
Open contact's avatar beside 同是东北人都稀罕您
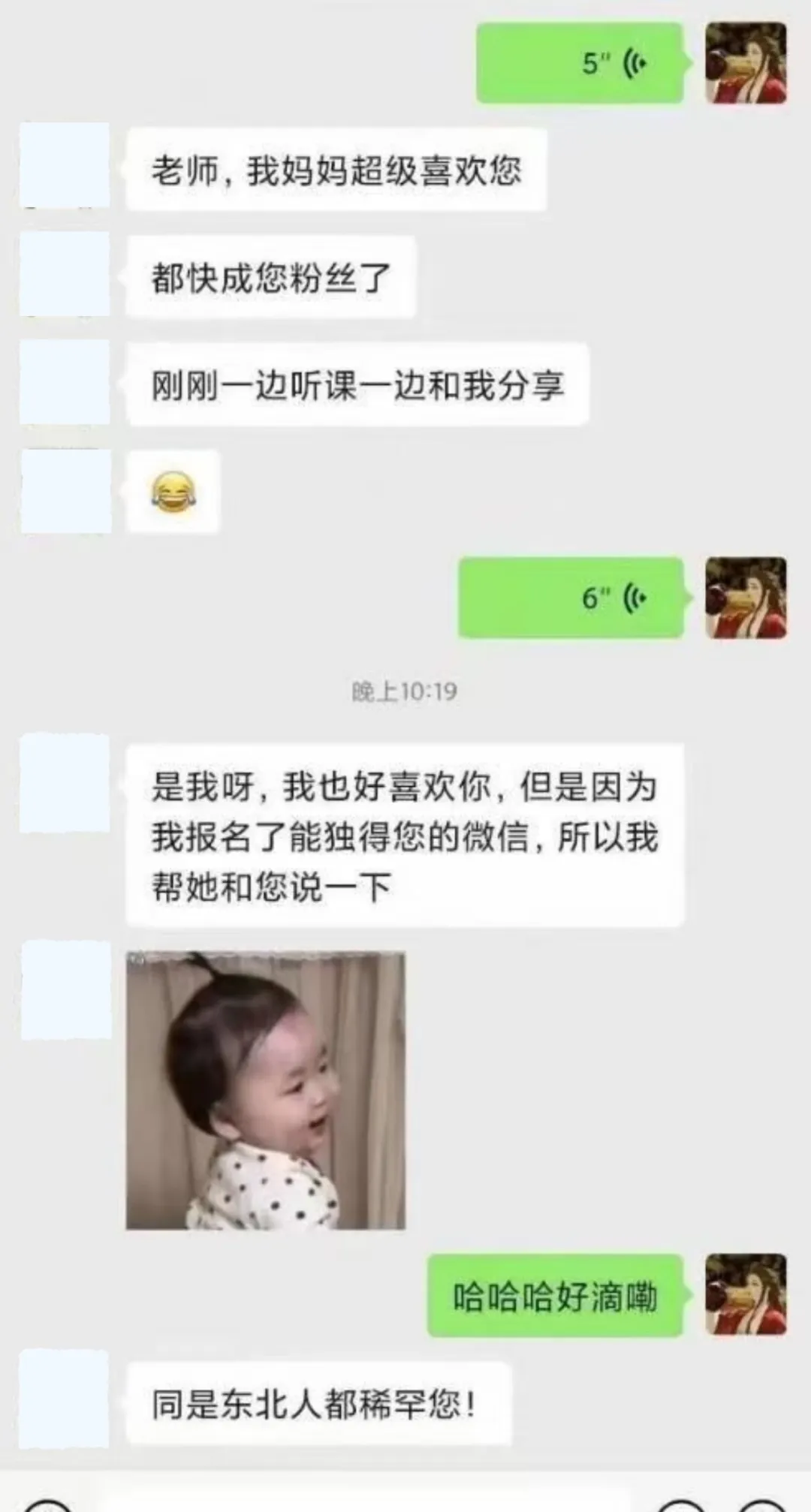[65, 1398]
